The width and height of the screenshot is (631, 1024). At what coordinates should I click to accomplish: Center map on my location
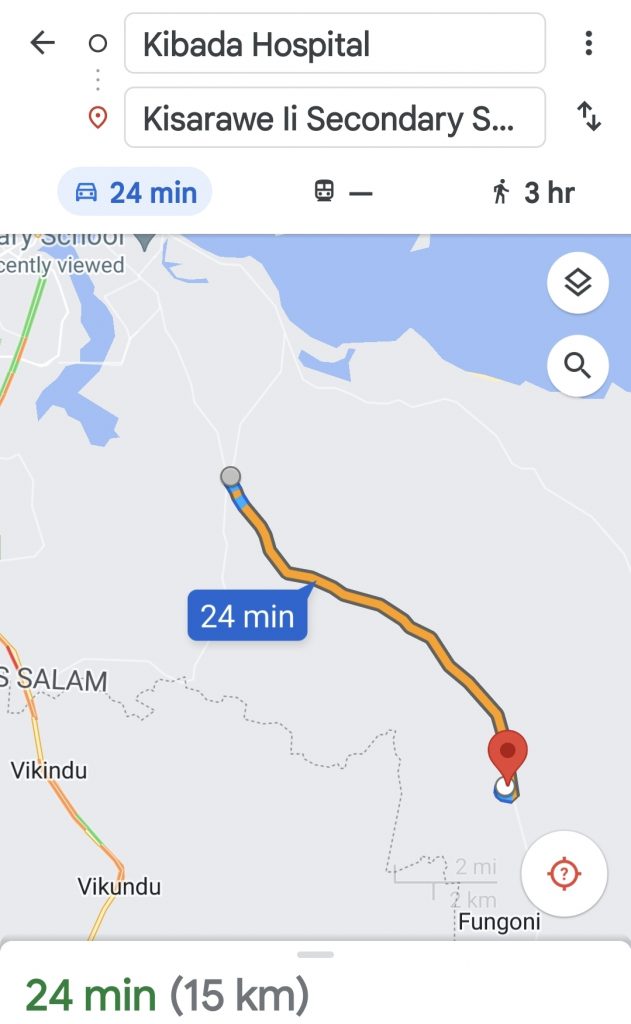(564, 874)
